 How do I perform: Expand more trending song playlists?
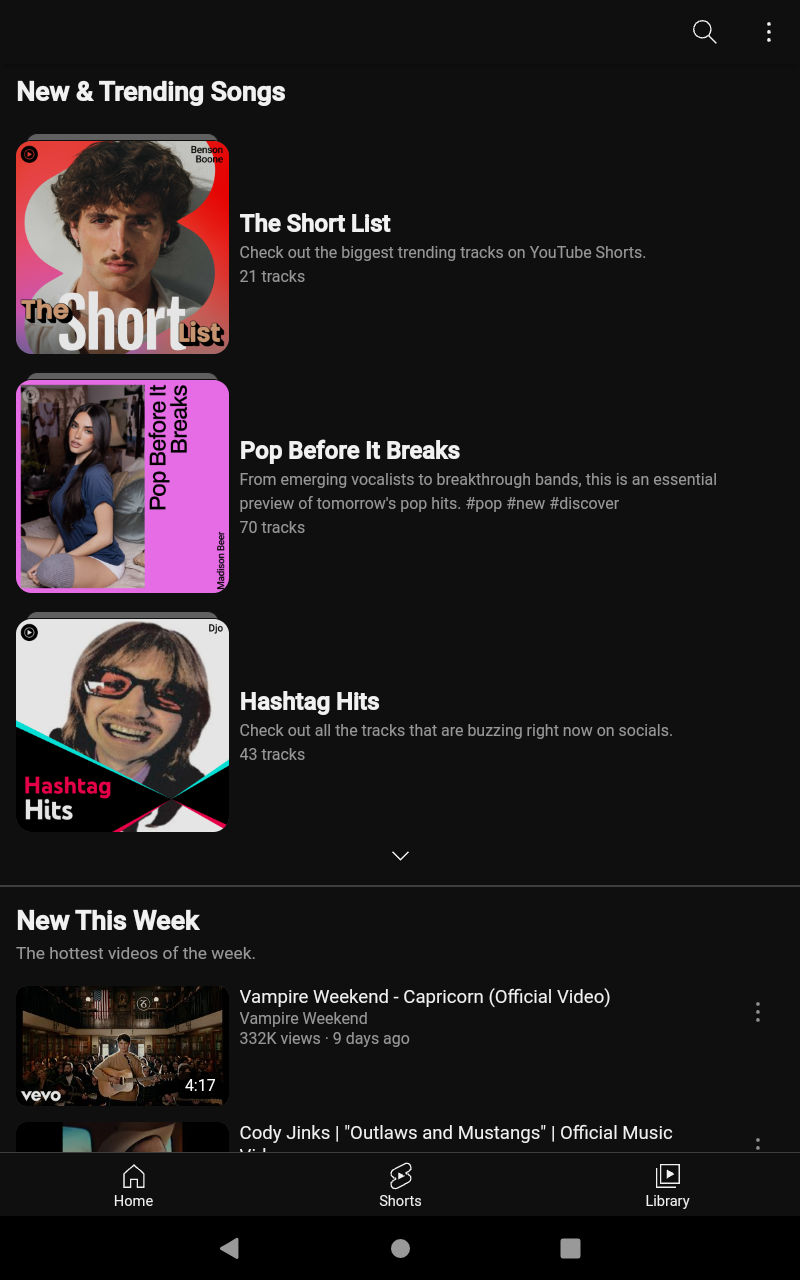coord(400,856)
